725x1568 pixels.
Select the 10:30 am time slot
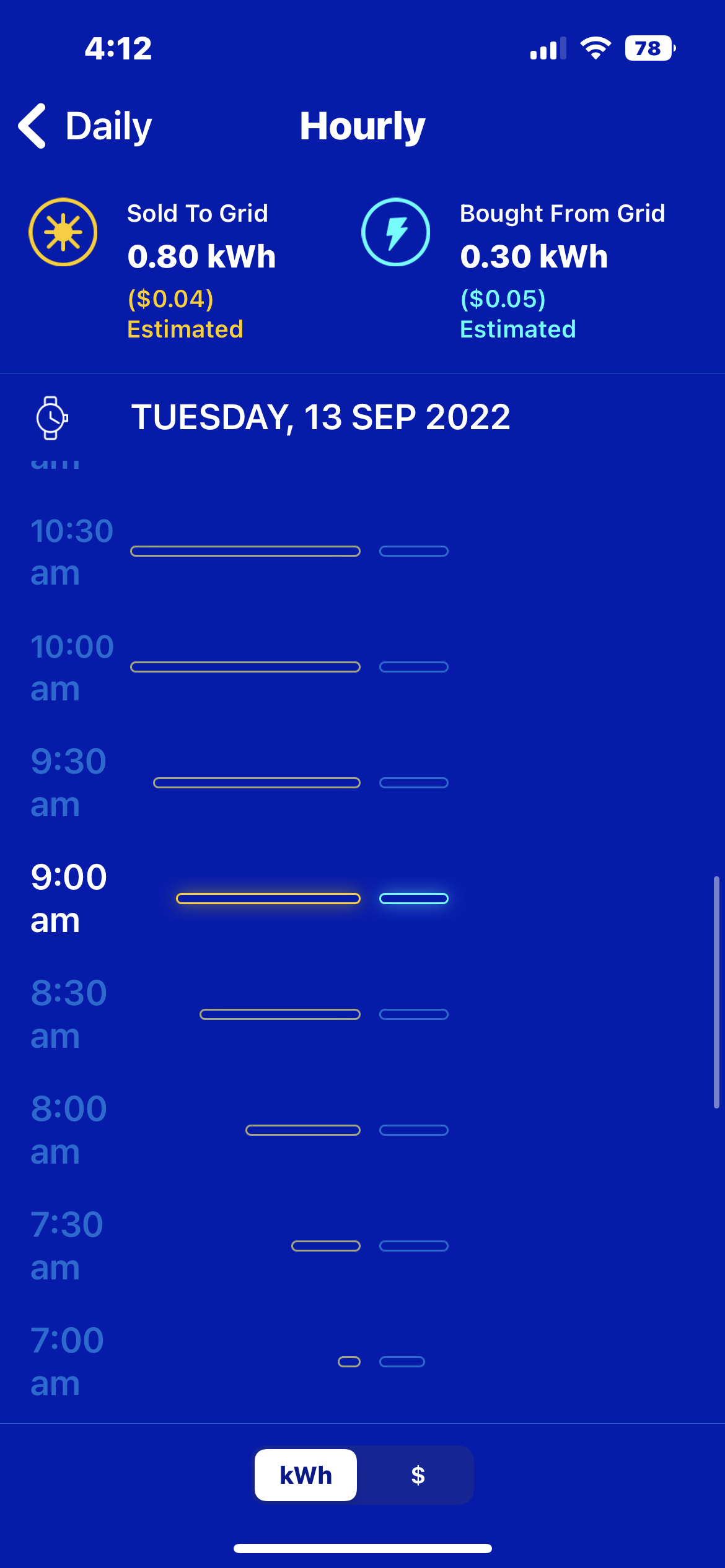71,551
